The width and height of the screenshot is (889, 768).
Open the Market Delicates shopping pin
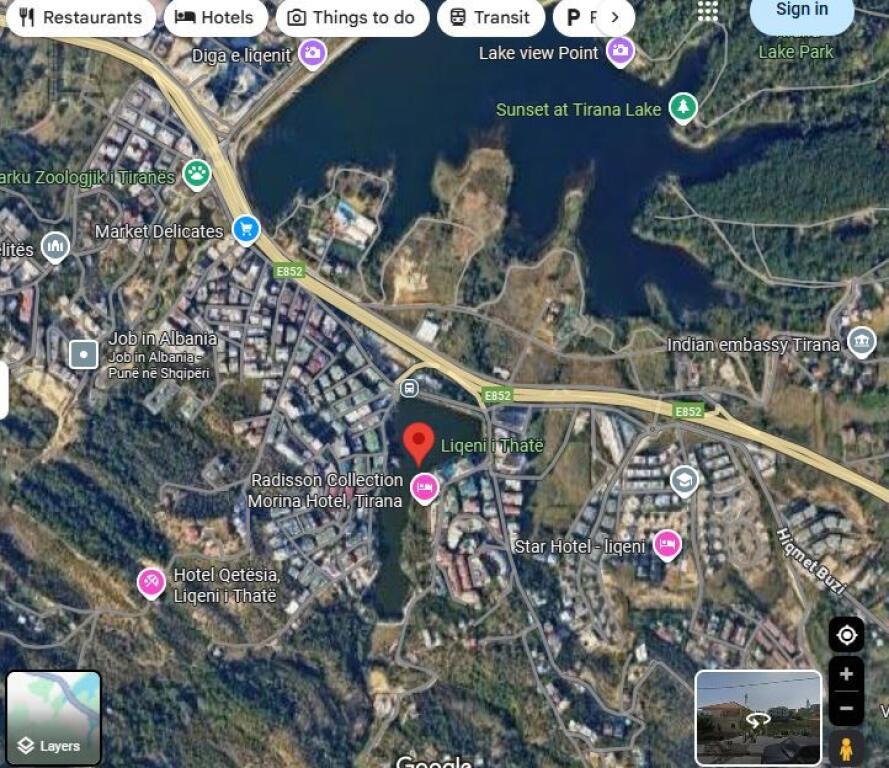click(x=246, y=229)
